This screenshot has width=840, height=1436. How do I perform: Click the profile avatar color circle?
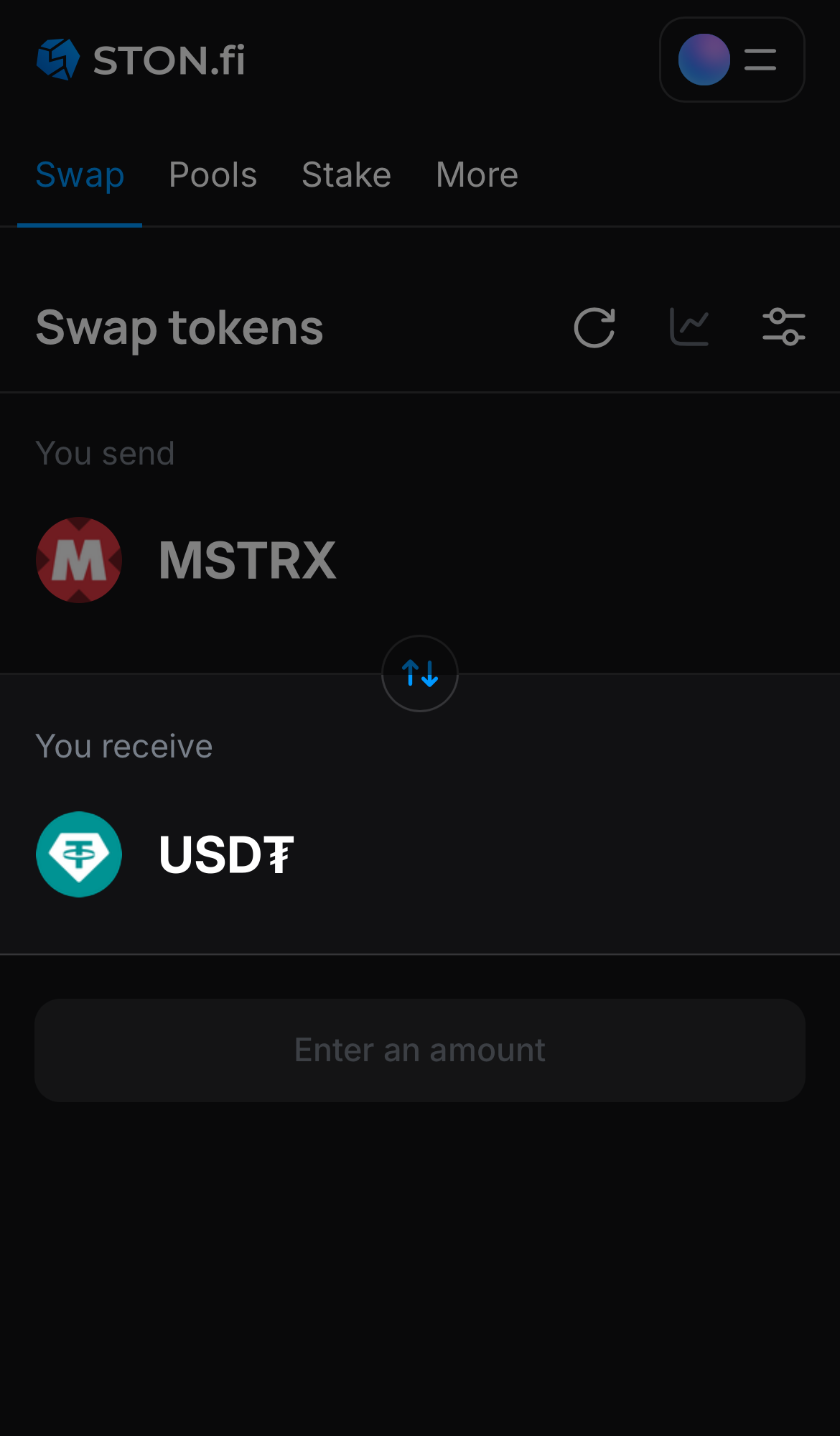click(704, 60)
